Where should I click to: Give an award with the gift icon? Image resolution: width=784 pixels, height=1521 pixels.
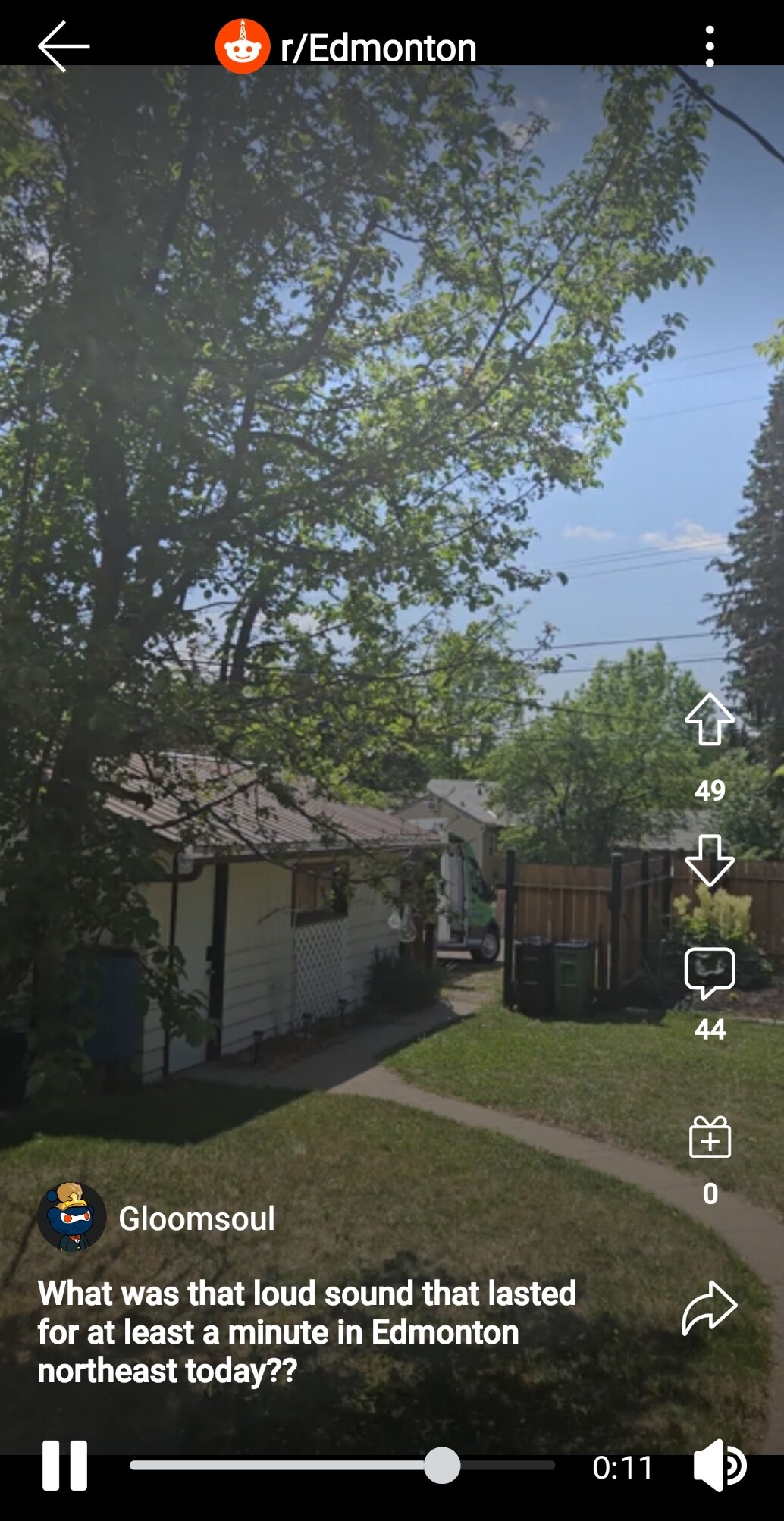tap(710, 1137)
